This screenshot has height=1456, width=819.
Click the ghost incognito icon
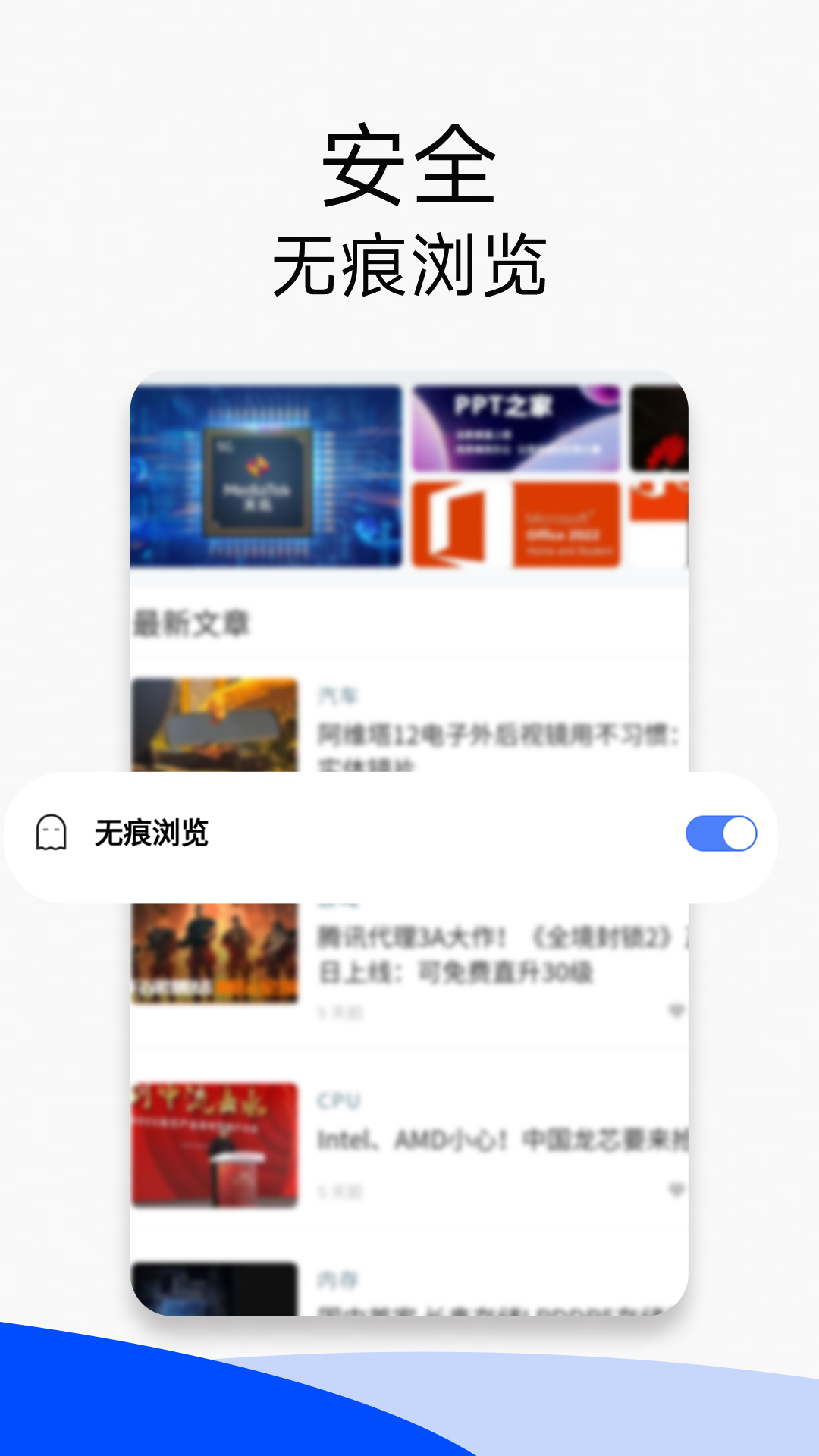[50, 833]
